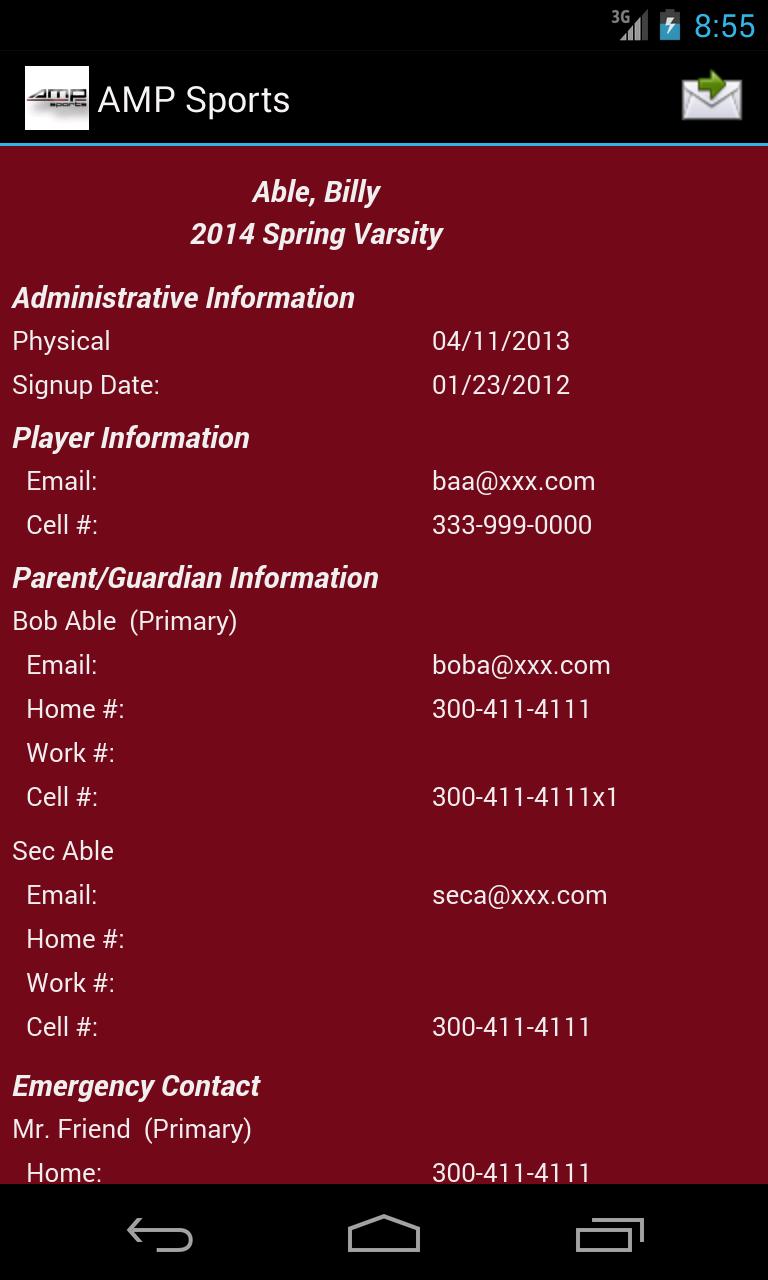Screen dimensions: 768x1280
Task: Tap the send email icon in app bar
Action: pyautogui.click(x=711, y=98)
